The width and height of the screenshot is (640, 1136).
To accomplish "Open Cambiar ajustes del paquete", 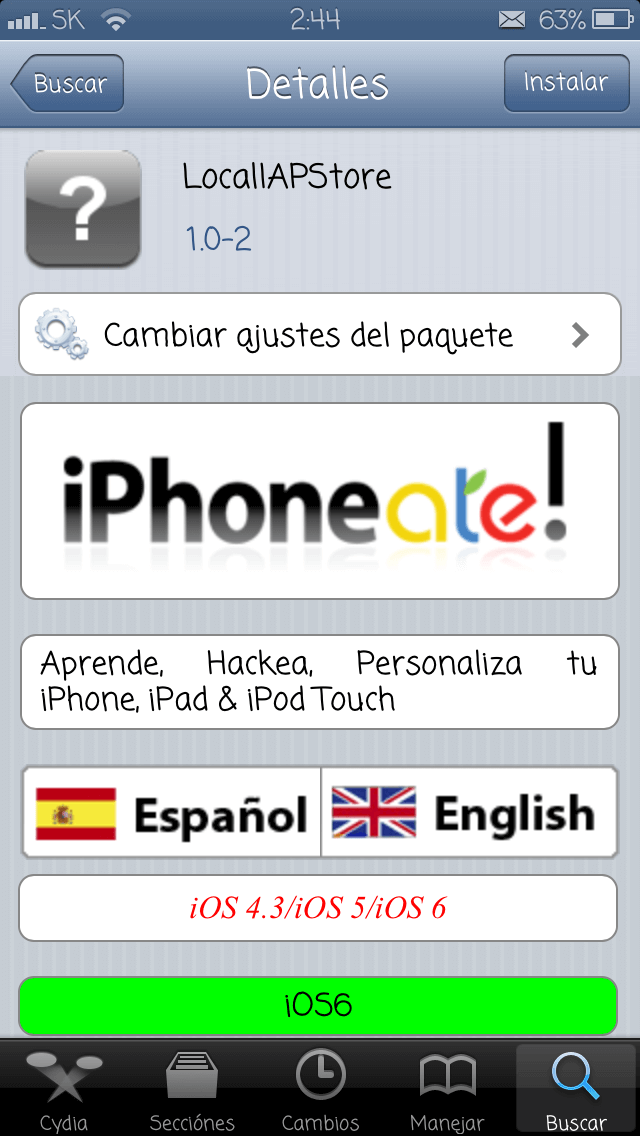I will [320, 334].
